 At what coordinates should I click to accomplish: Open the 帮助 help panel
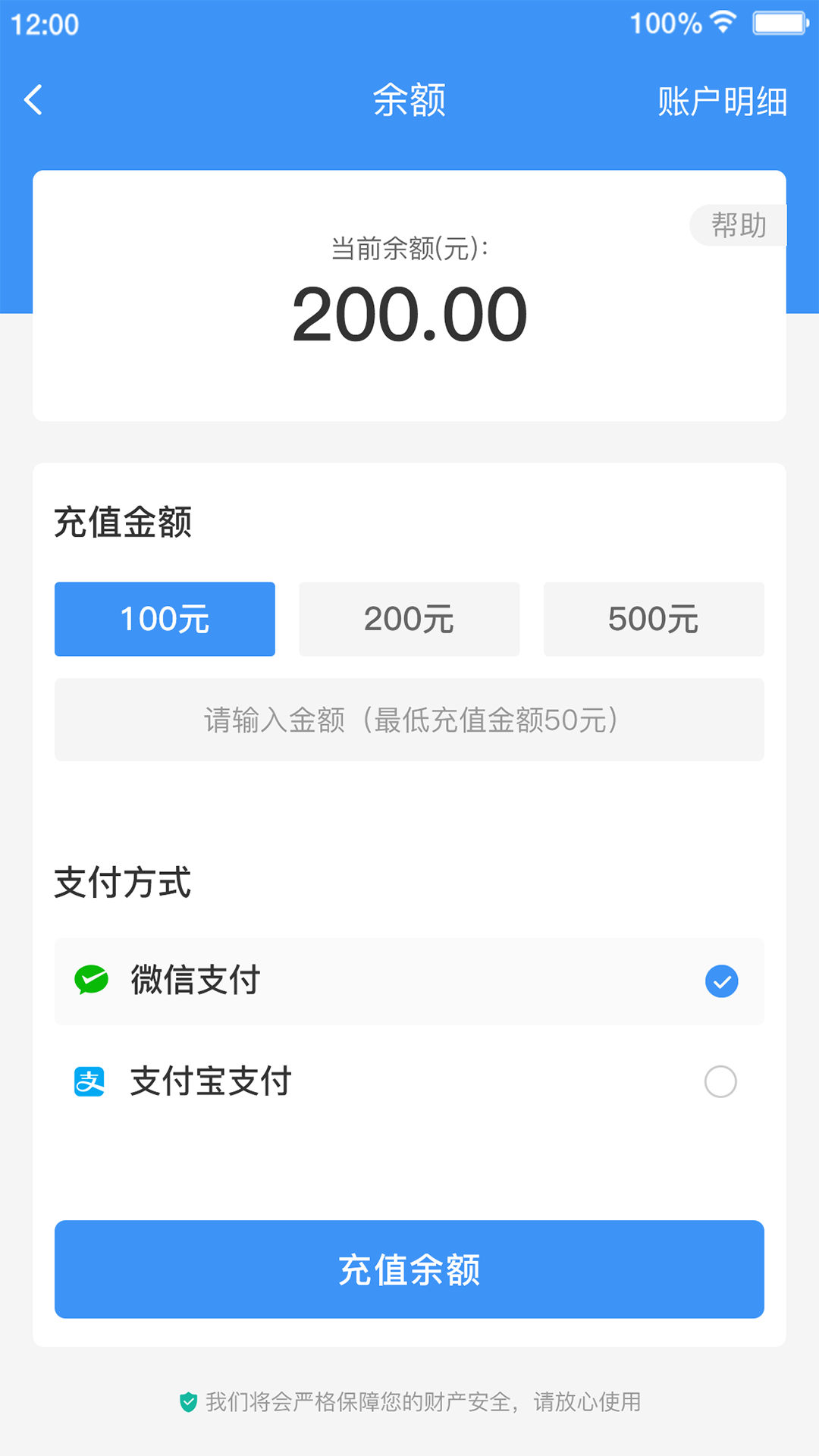pyautogui.click(x=739, y=225)
